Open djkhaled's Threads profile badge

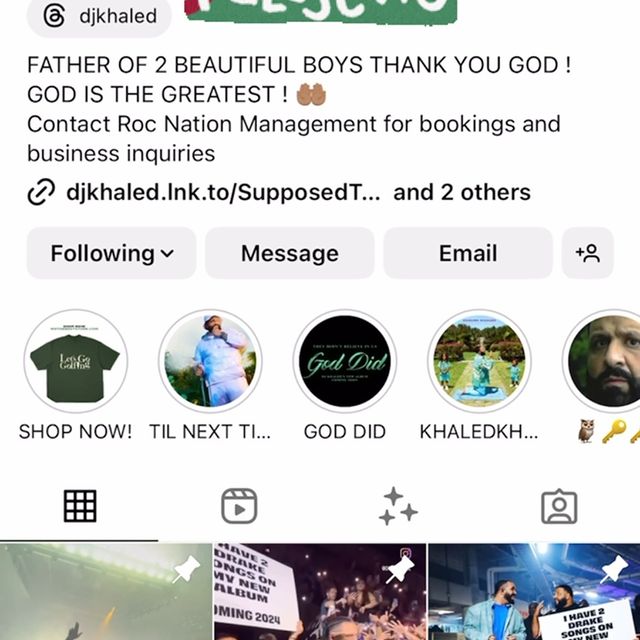click(98, 15)
